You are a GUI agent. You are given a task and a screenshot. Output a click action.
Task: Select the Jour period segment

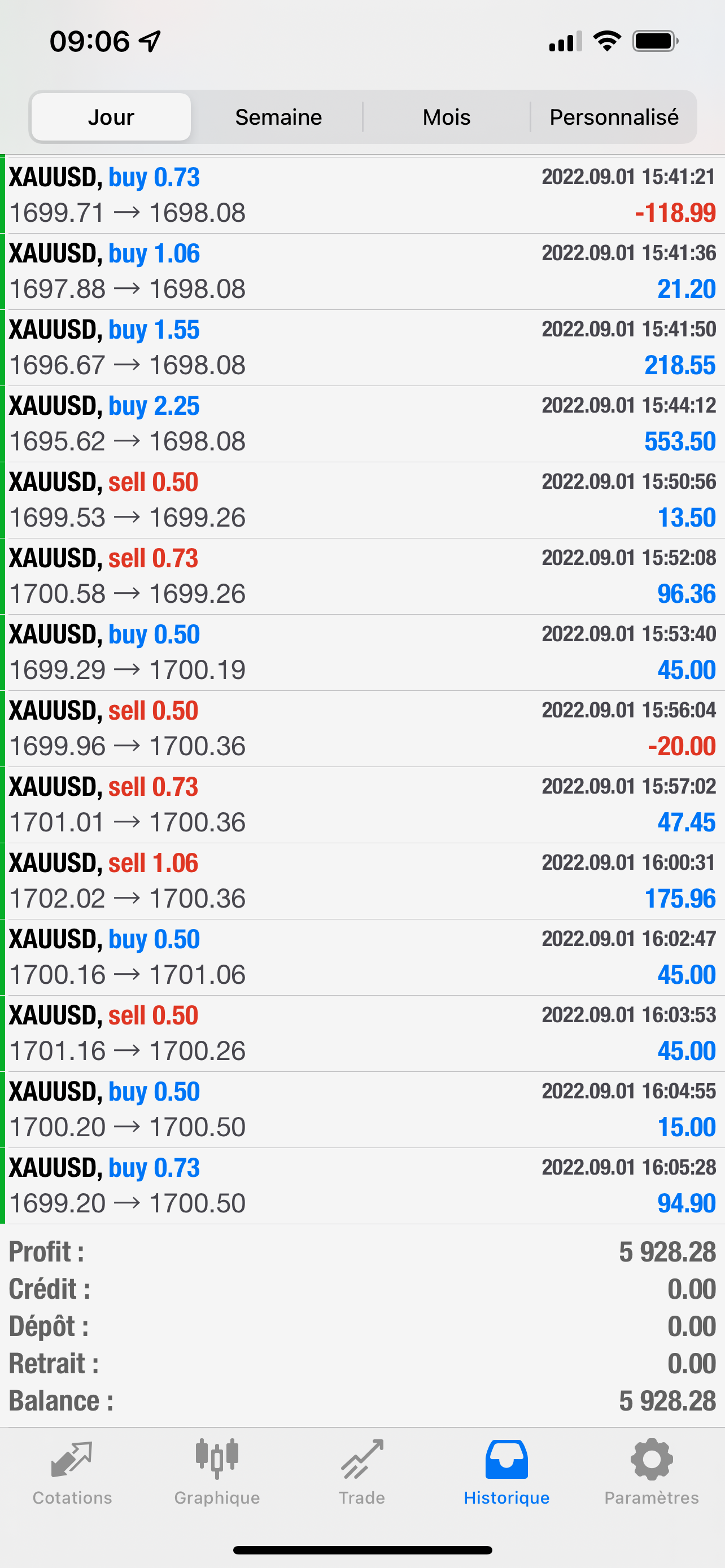pyautogui.click(x=111, y=117)
